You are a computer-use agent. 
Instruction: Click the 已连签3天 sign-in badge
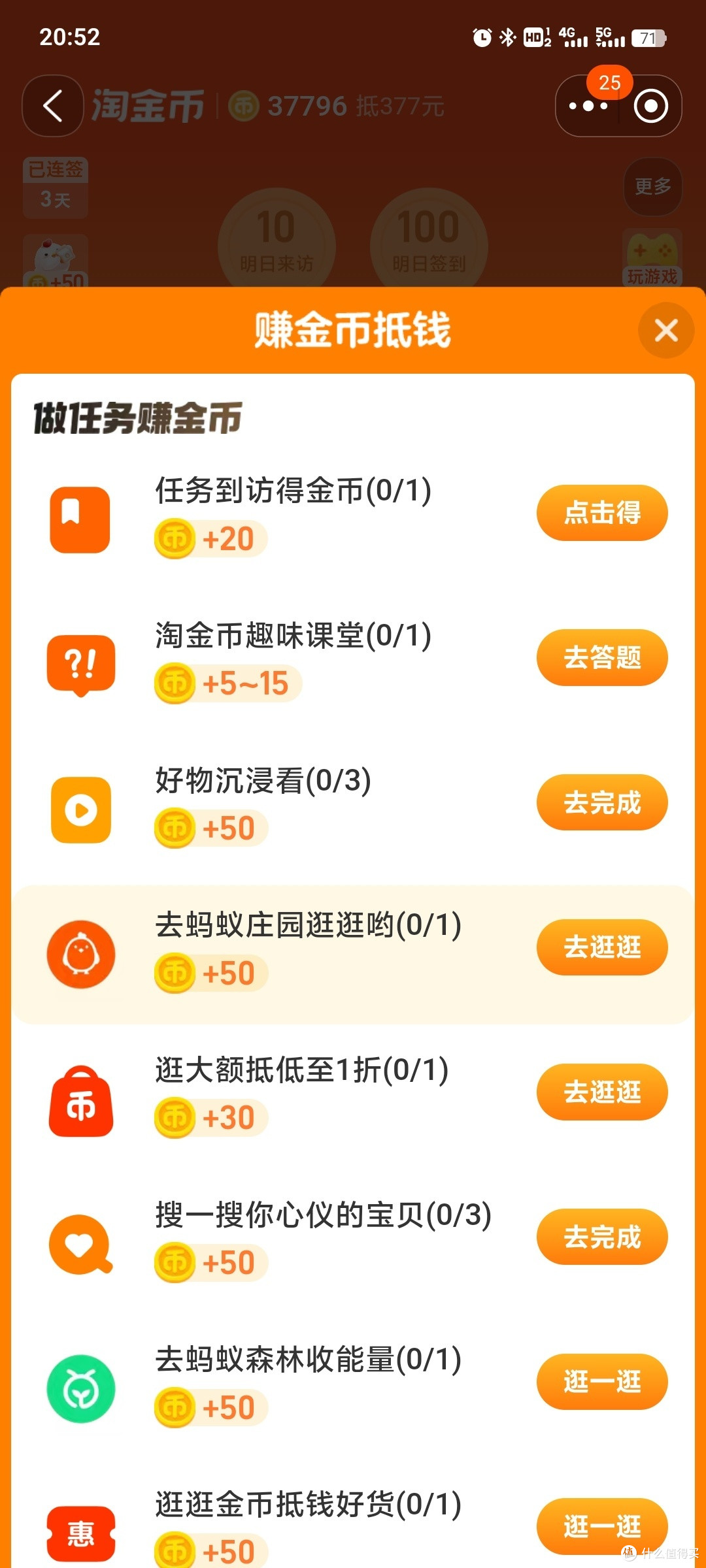point(55,186)
